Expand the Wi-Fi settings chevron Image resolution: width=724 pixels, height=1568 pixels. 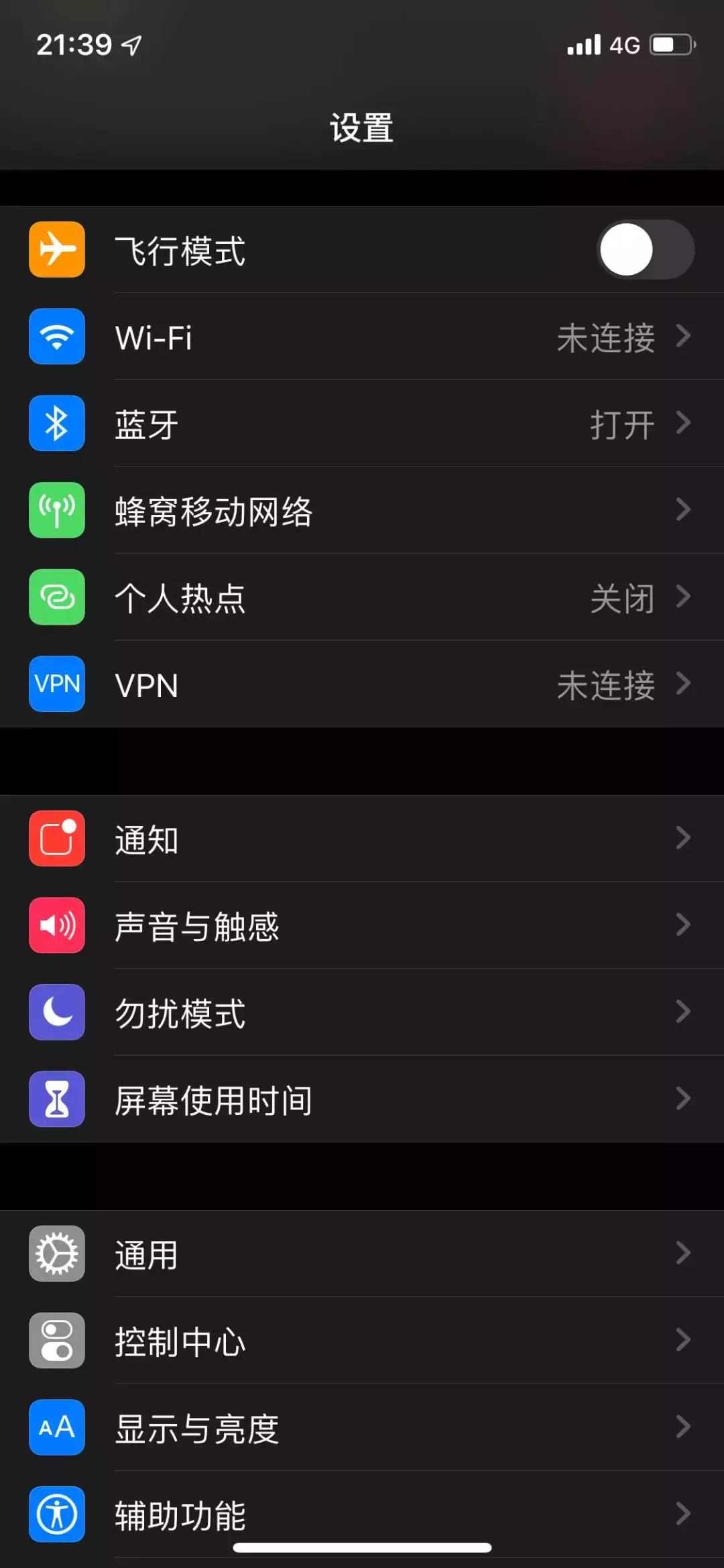(684, 338)
